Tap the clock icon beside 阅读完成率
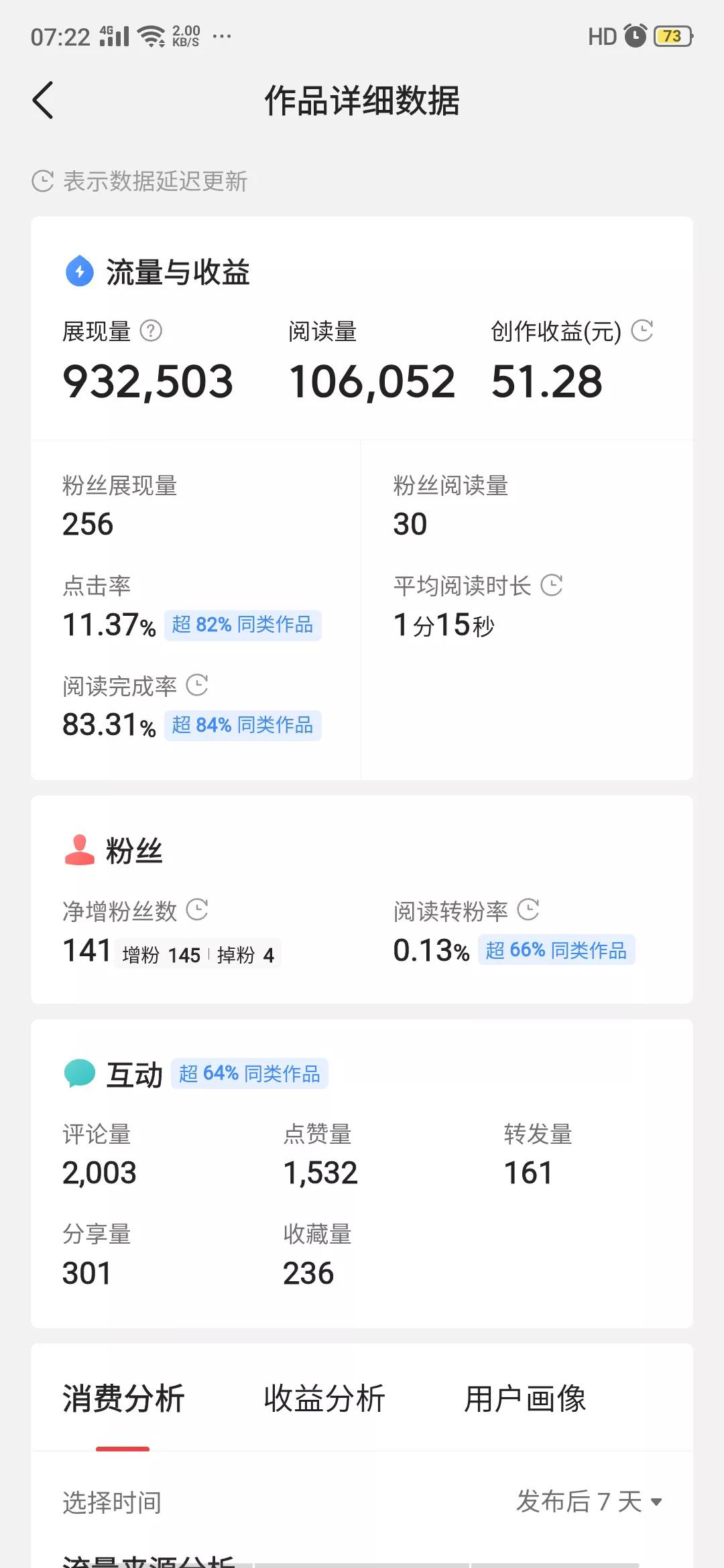 pos(196,685)
